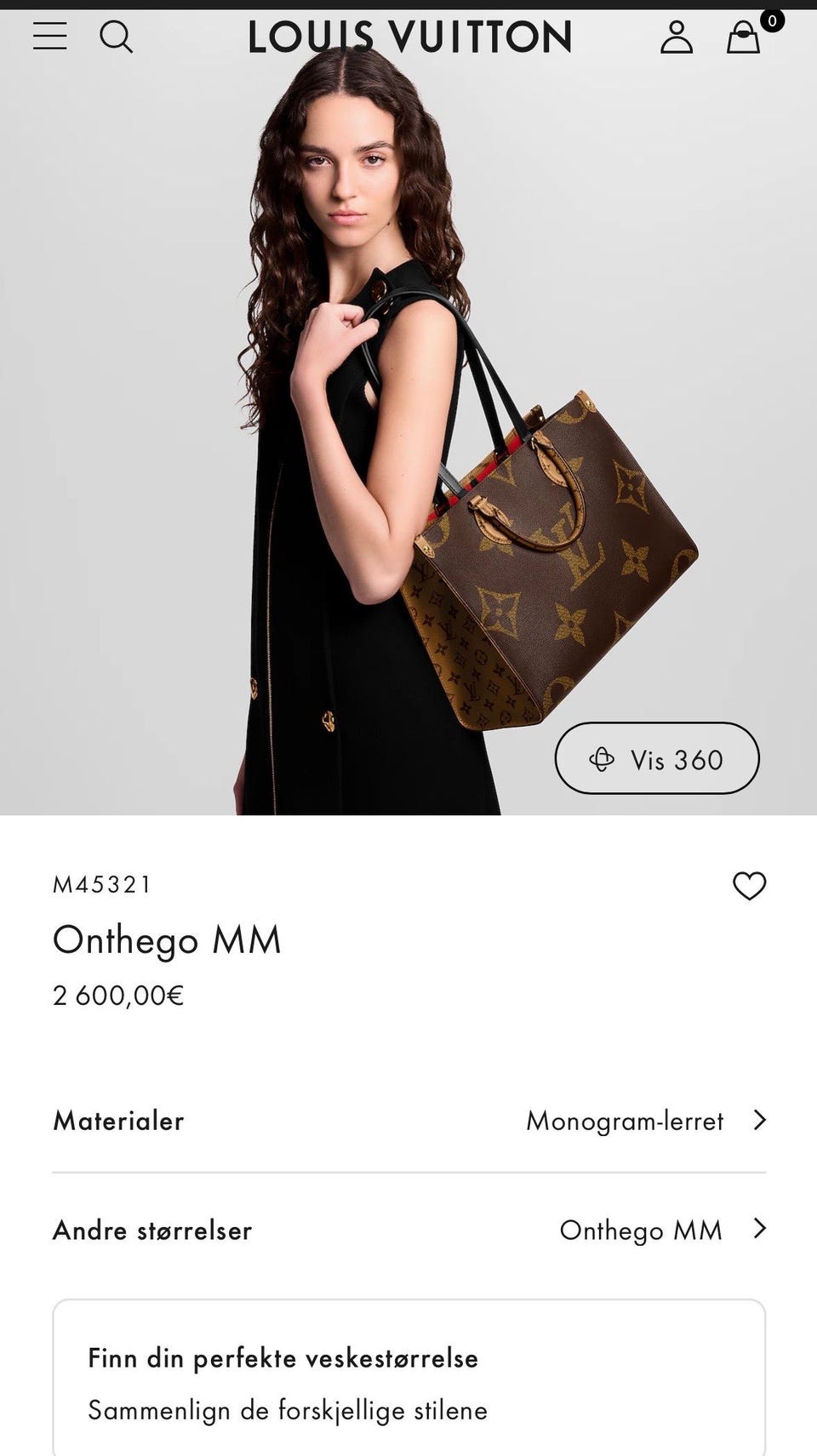Click the product price 2 600,00€
This screenshot has height=1456, width=817.
click(x=117, y=994)
